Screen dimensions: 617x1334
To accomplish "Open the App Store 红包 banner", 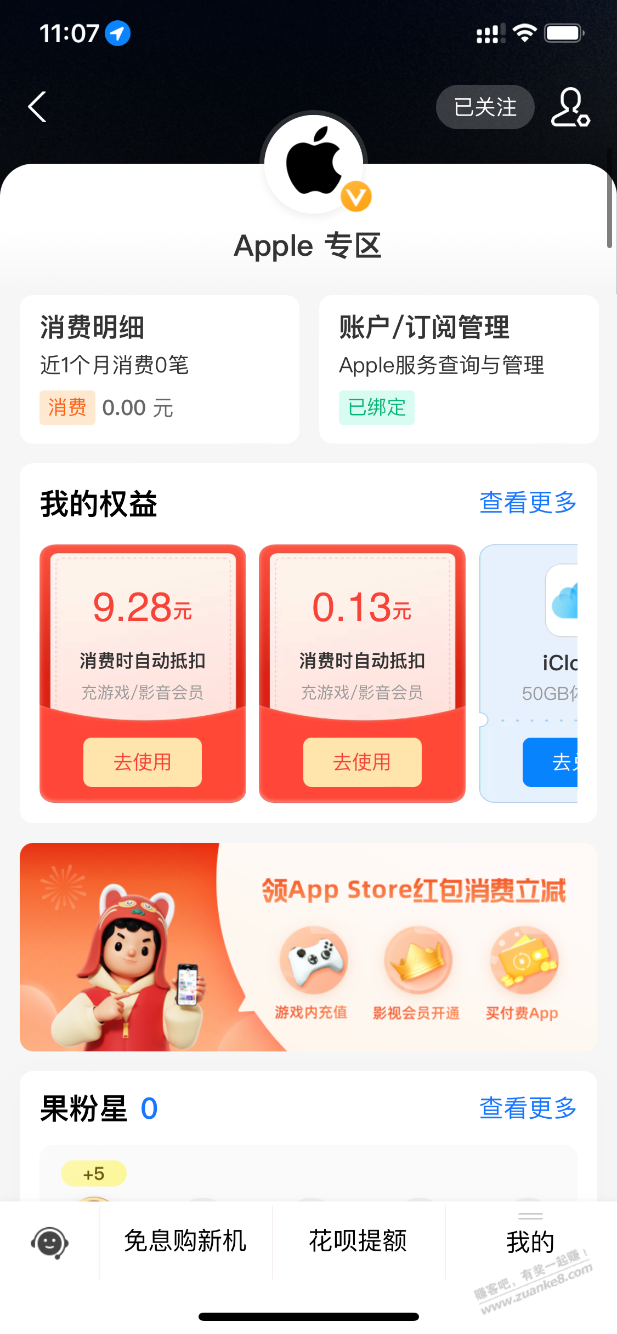I will (308, 947).
